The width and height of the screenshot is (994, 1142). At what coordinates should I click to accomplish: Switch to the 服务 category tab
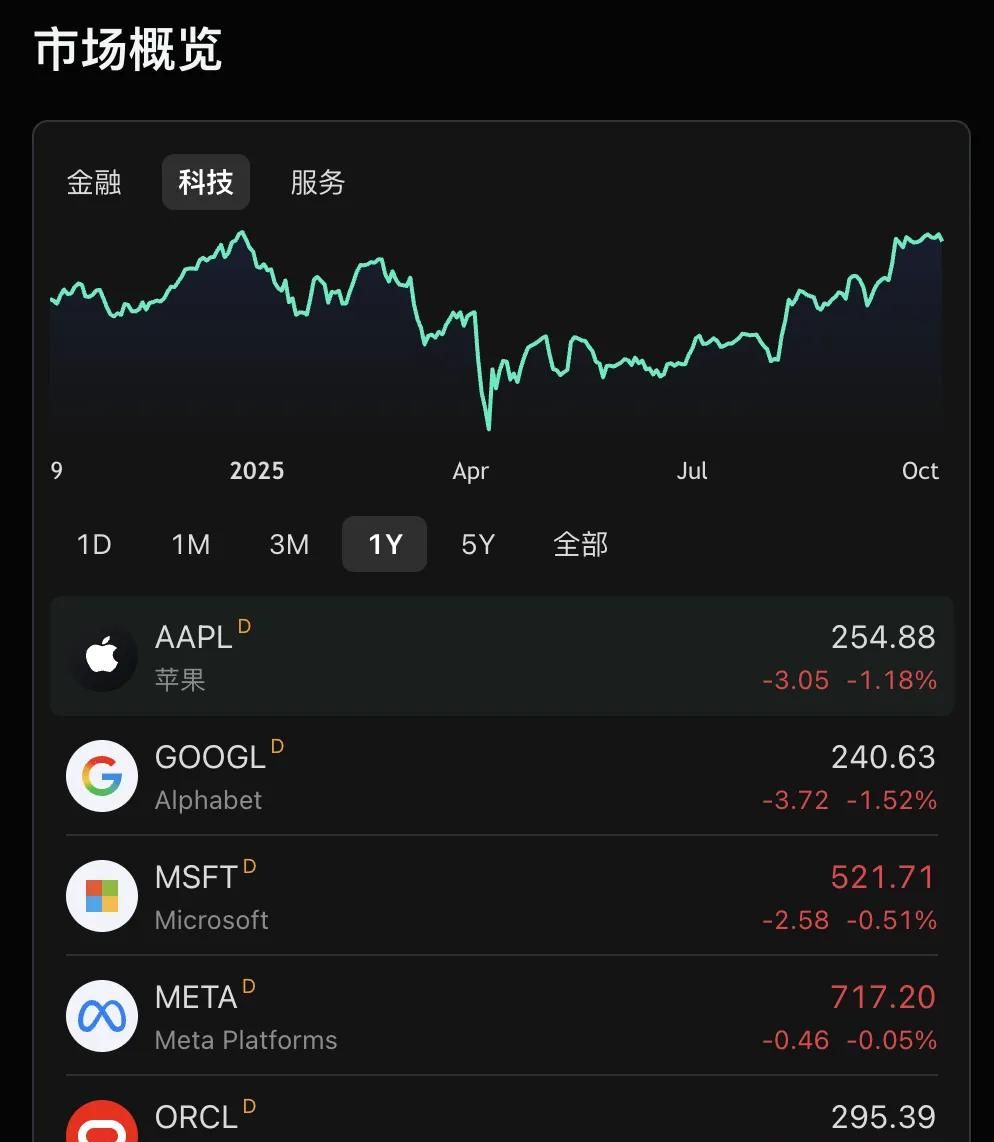(317, 182)
